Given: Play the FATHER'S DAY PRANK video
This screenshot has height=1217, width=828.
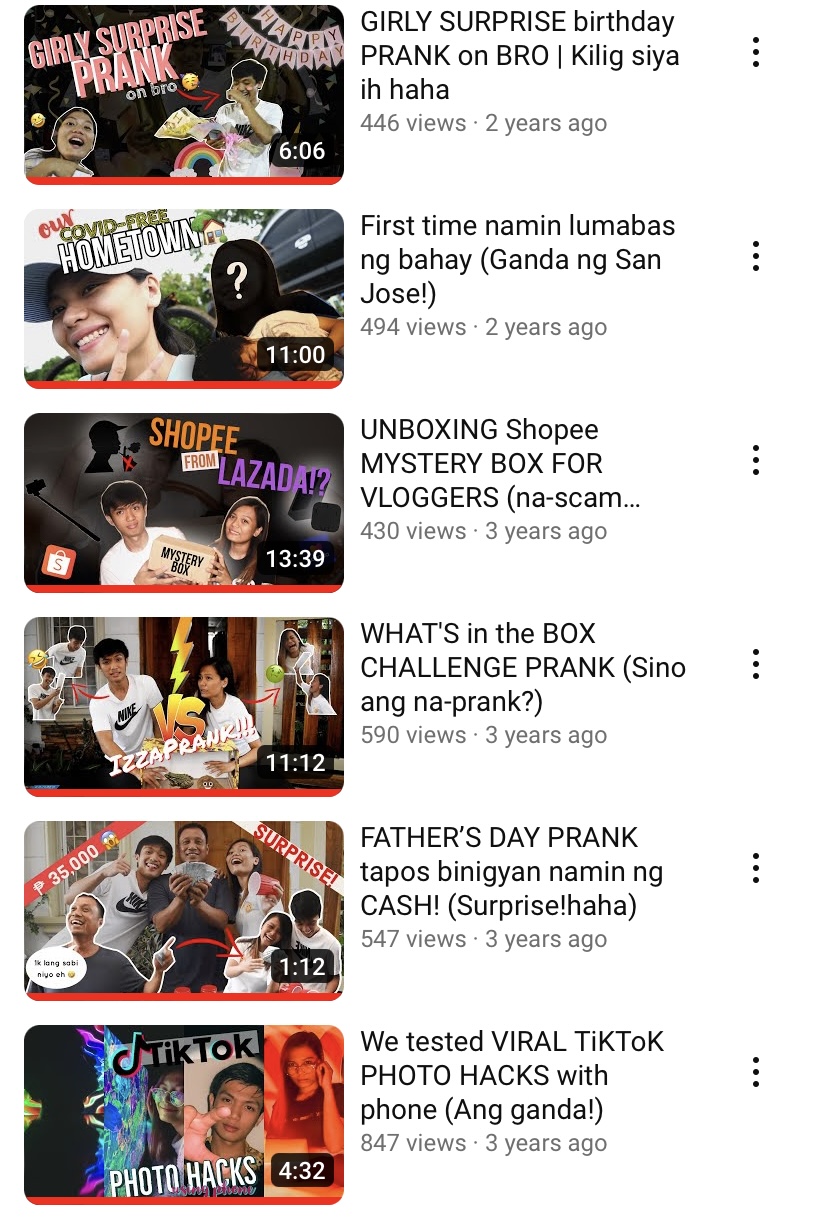Looking at the screenshot, I should click(184, 910).
